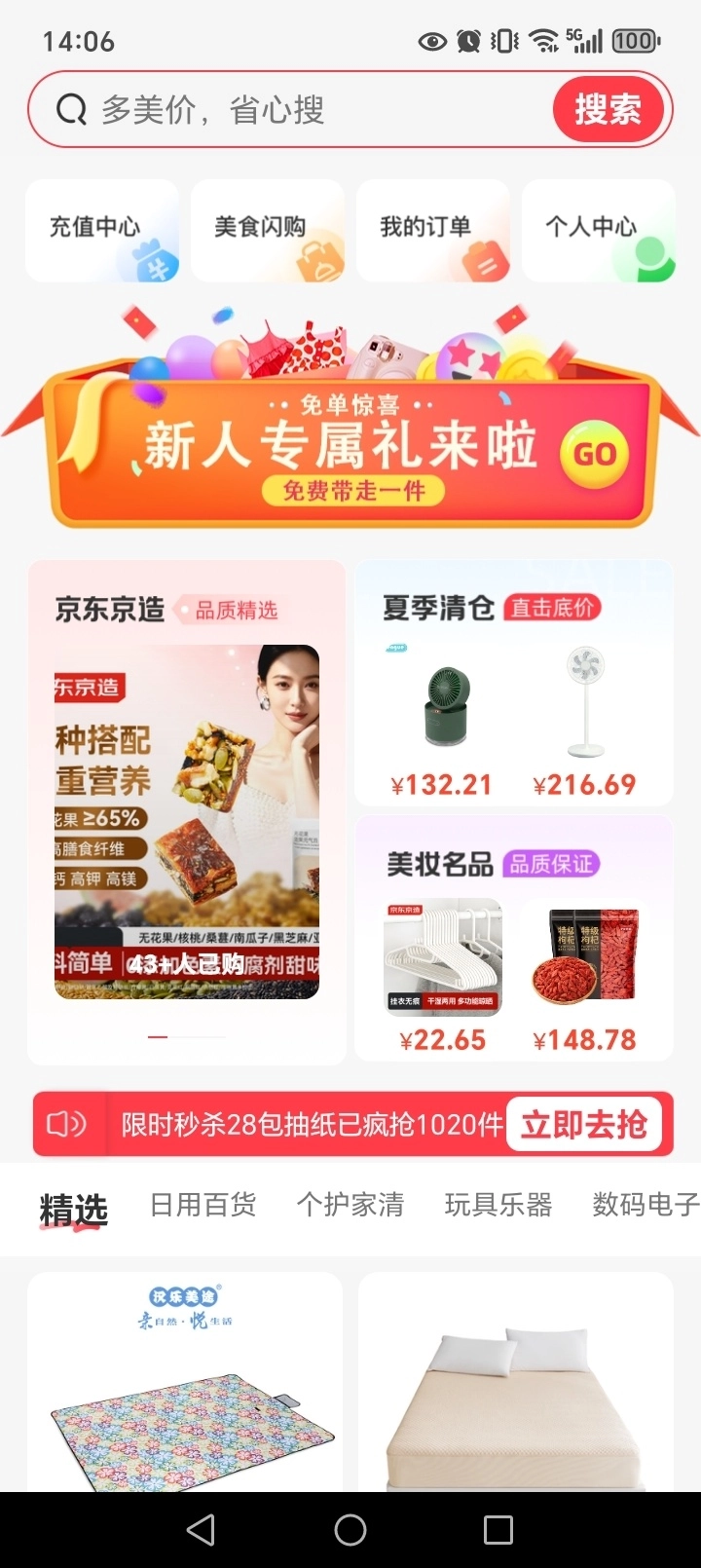Tap the 立即去抢 flash sale button
Viewport: 701px width, 1568px height.
tap(584, 1124)
